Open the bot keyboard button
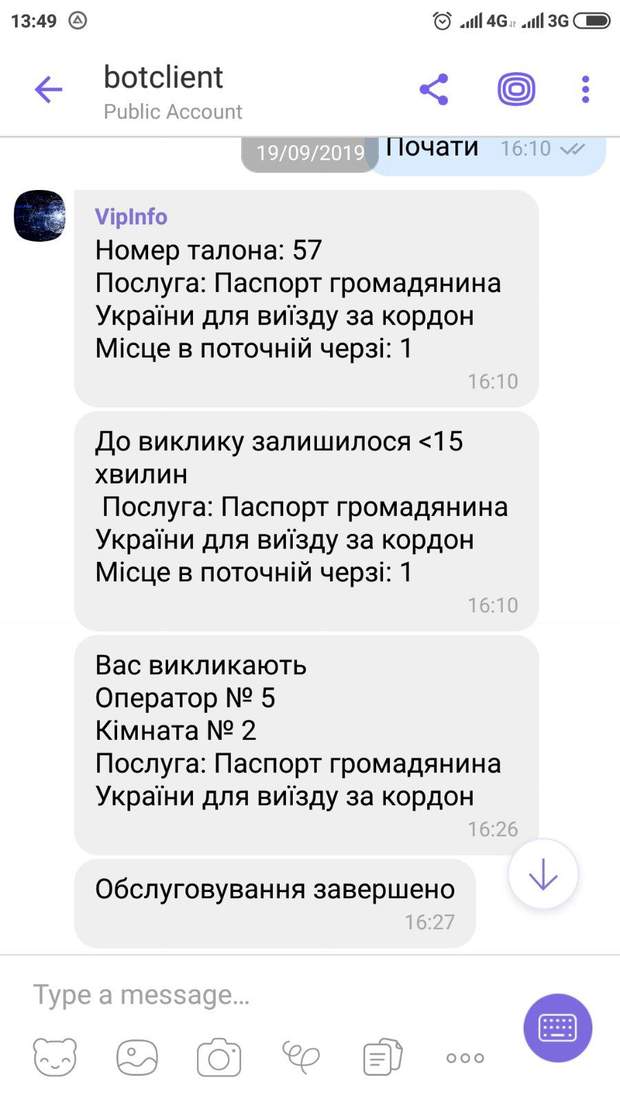 click(558, 1027)
